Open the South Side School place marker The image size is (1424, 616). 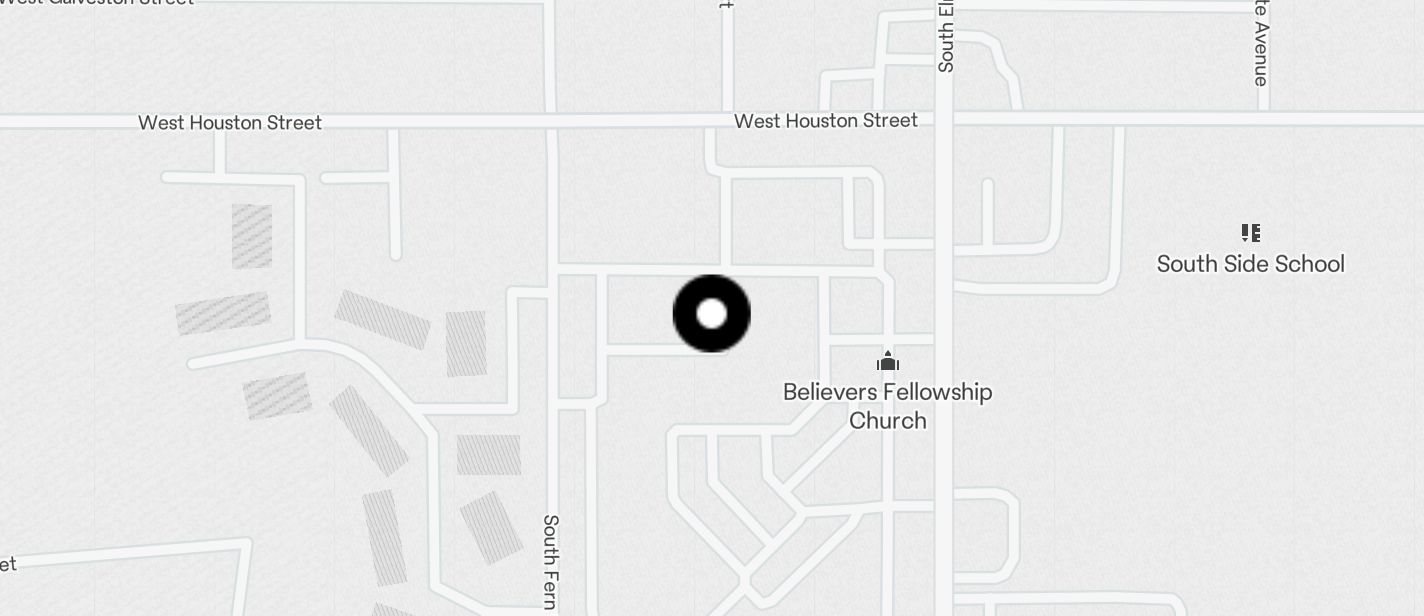pyautogui.click(x=1250, y=234)
